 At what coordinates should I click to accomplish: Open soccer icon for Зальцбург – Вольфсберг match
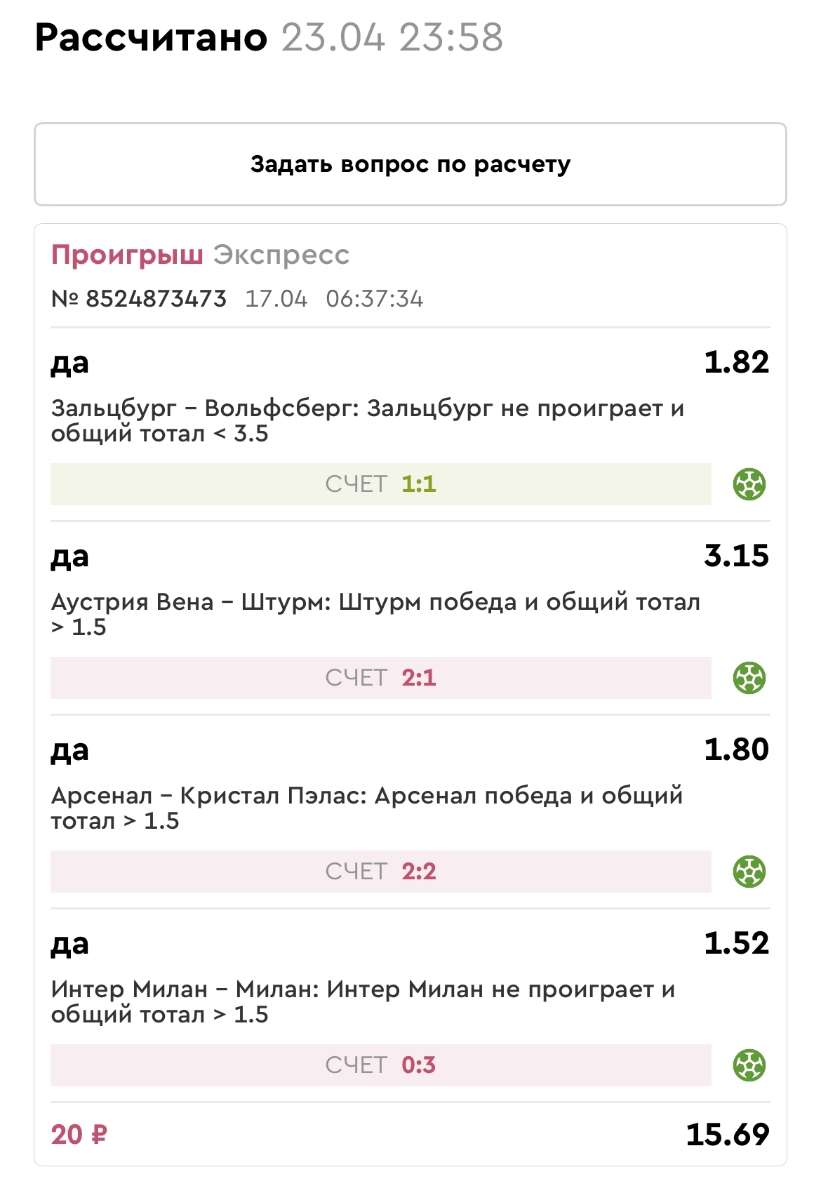click(749, 485)
